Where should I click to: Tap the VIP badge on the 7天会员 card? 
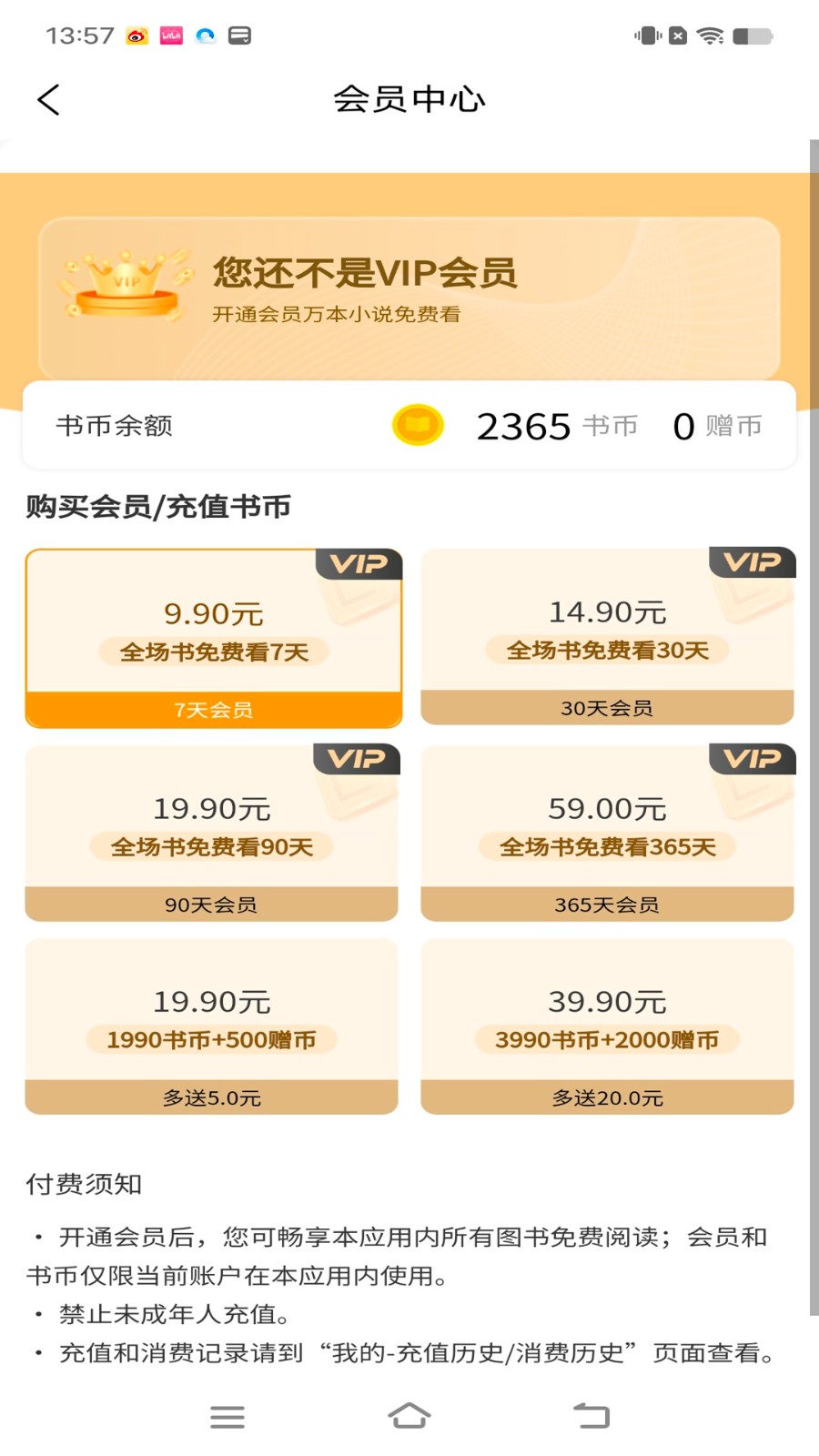pyautogui.click(x=359, y=564)
